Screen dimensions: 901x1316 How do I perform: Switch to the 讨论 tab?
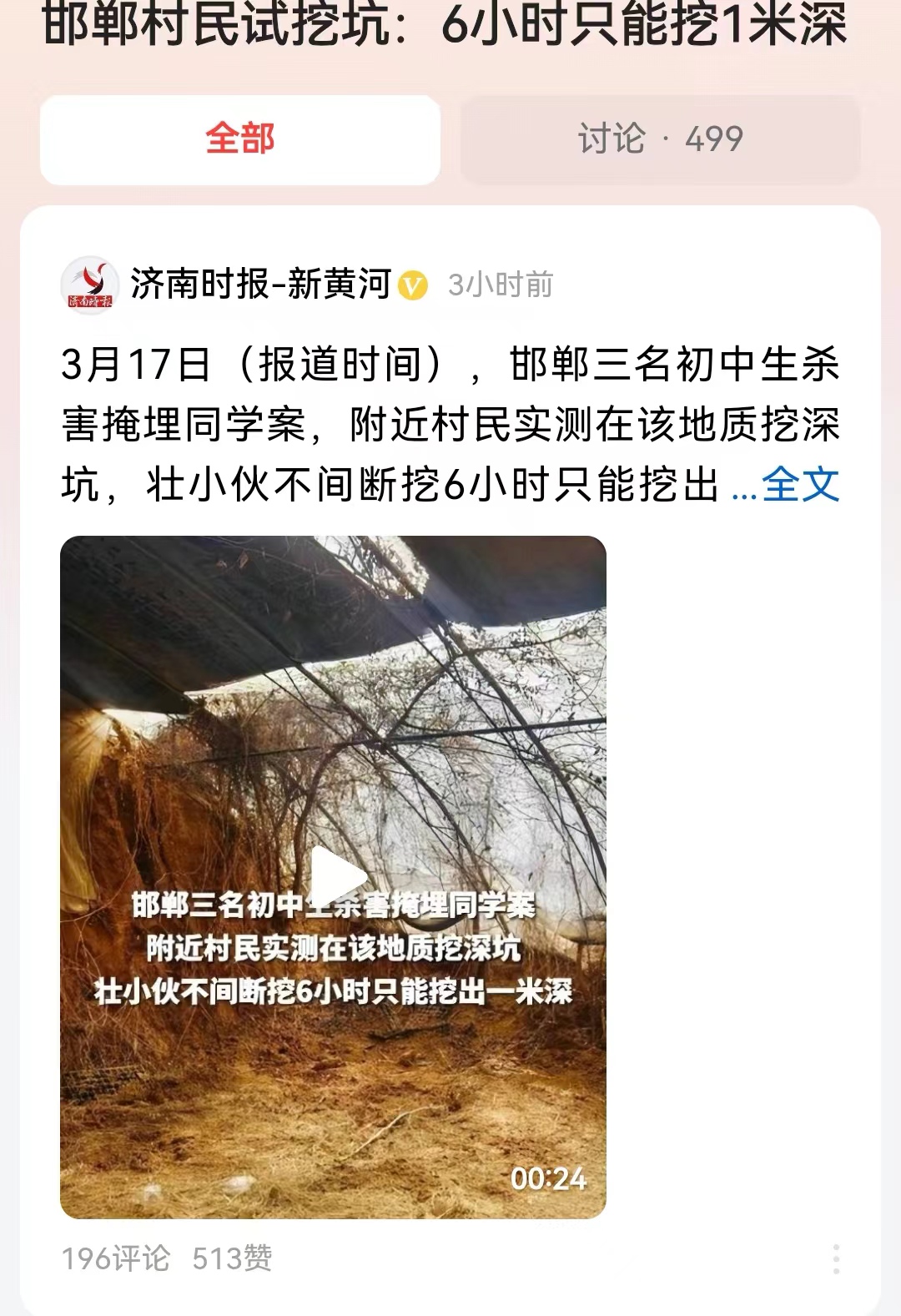pos(657,139)
